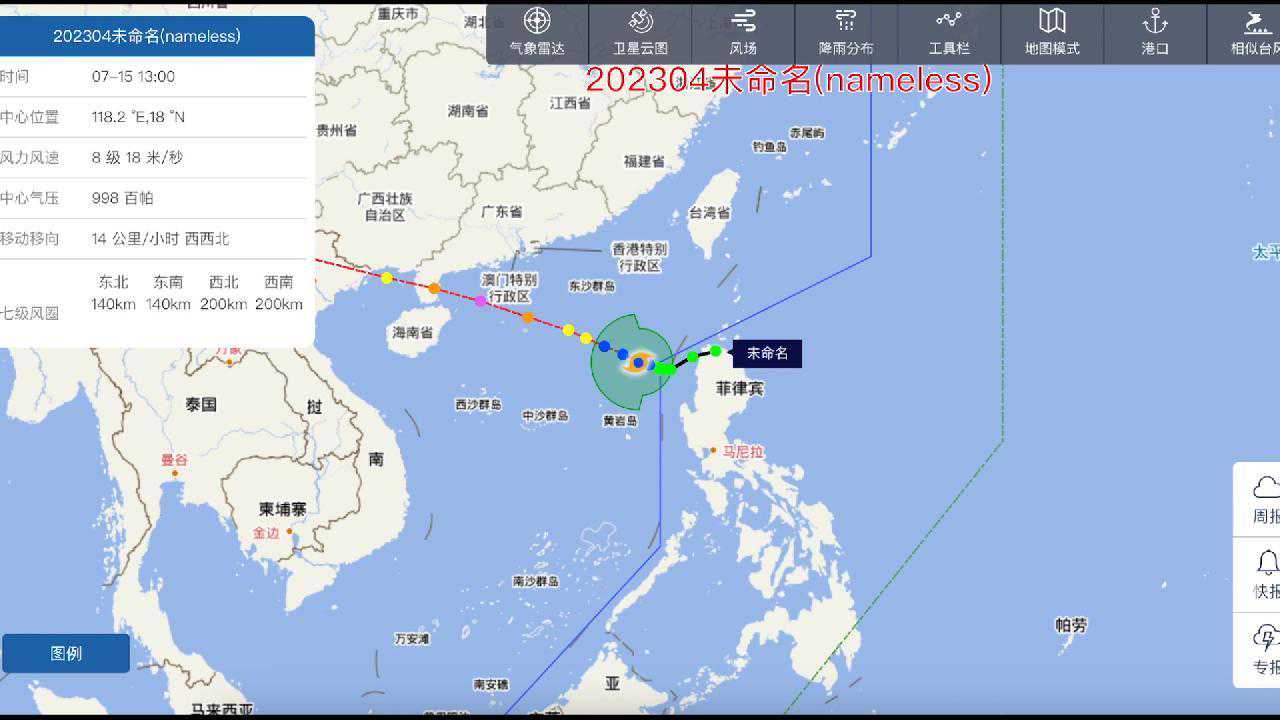
Task: Show 港口 ports on the map
Action: point(1155,32)
